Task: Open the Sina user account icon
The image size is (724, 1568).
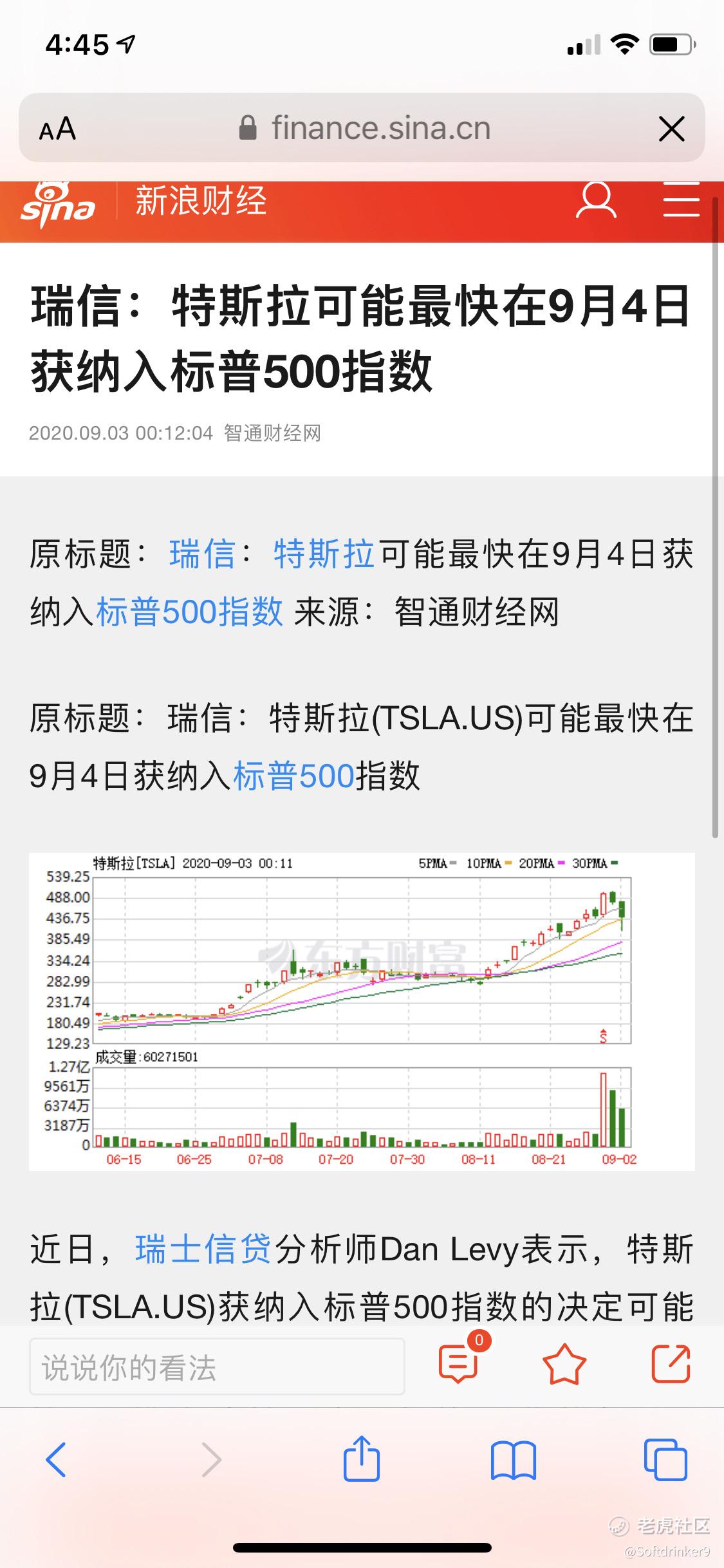Action: 595,201
